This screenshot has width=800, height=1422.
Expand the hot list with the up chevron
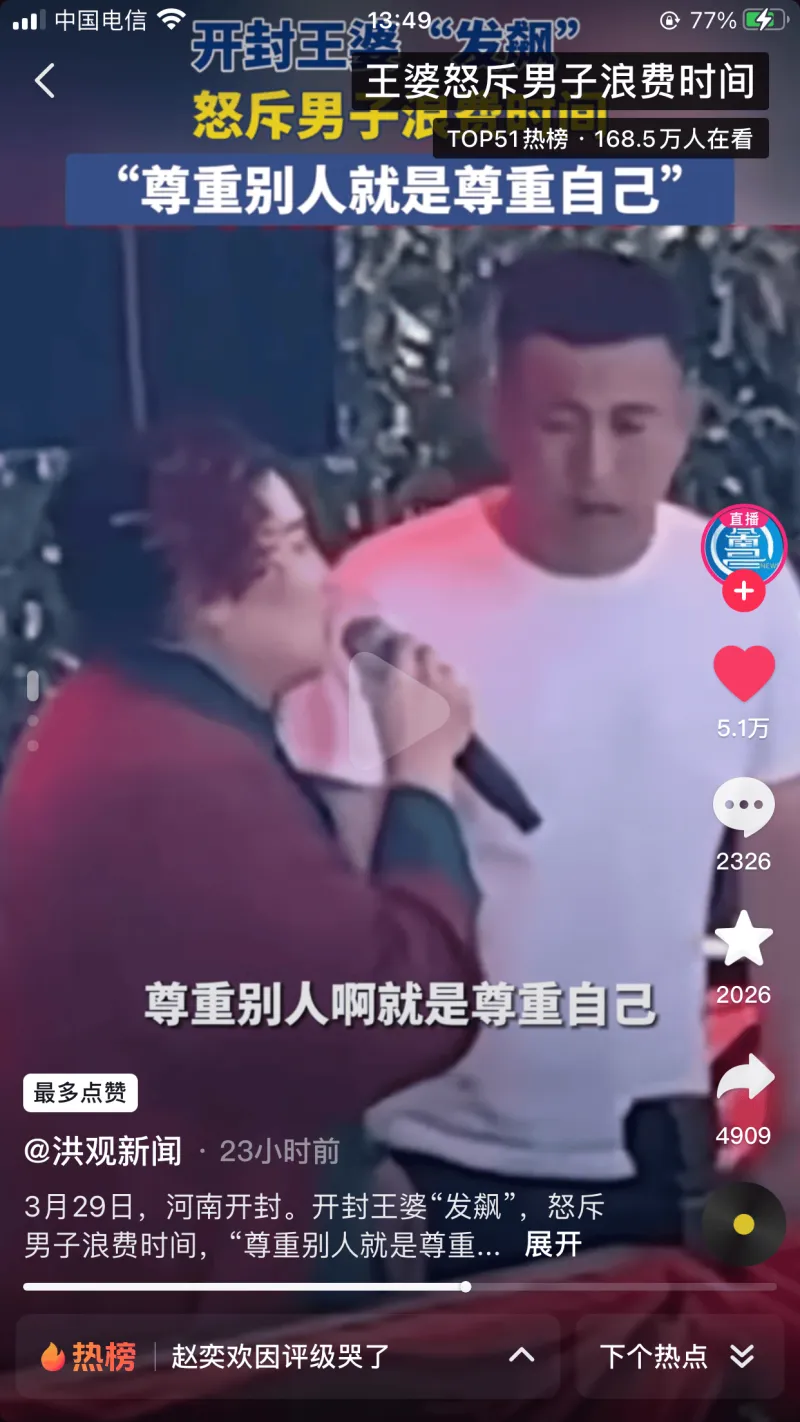coord(521,1356)
